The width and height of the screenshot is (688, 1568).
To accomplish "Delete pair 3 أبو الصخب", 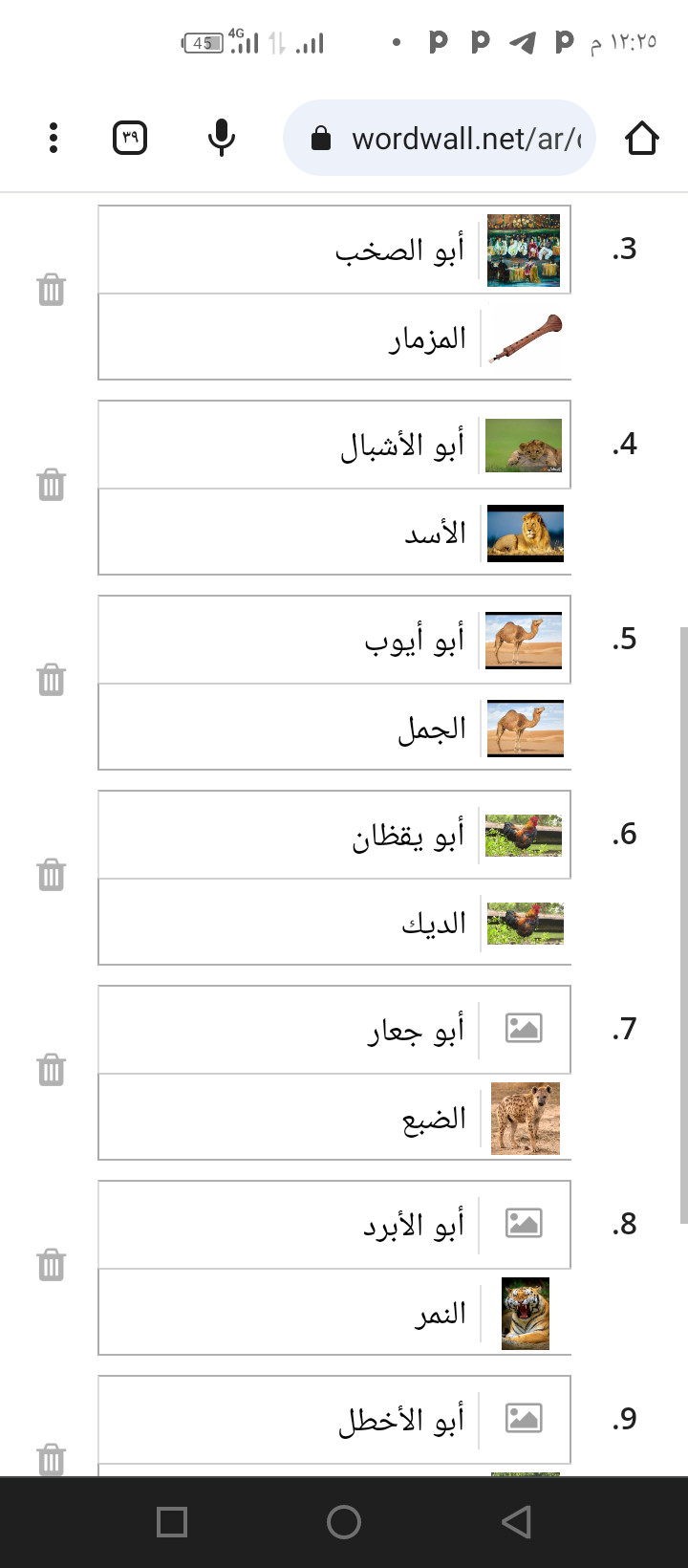I will [52, 290].
